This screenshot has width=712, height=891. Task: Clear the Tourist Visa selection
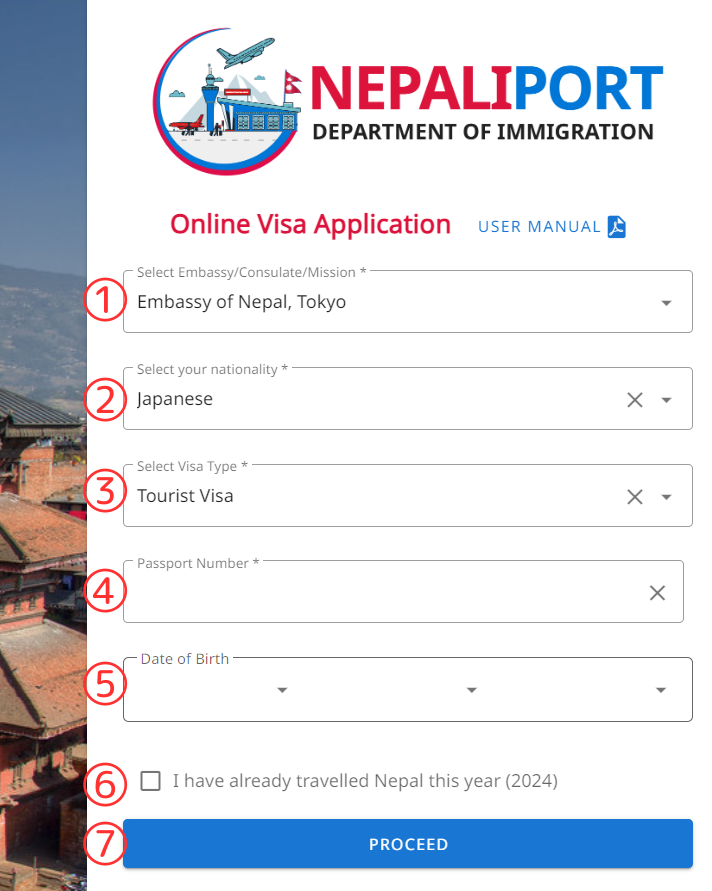[634, 497]
